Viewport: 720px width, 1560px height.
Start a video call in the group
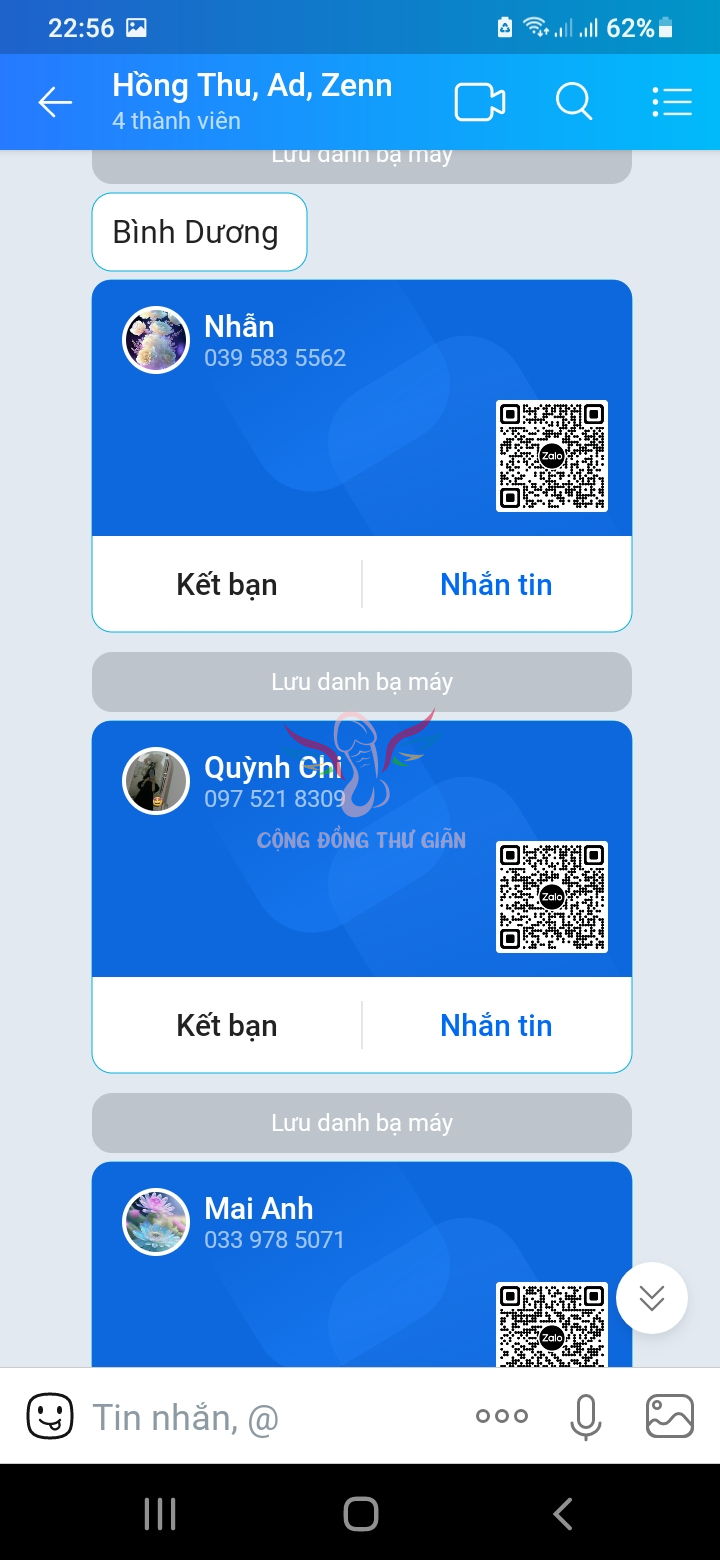[x=478, y=101]
